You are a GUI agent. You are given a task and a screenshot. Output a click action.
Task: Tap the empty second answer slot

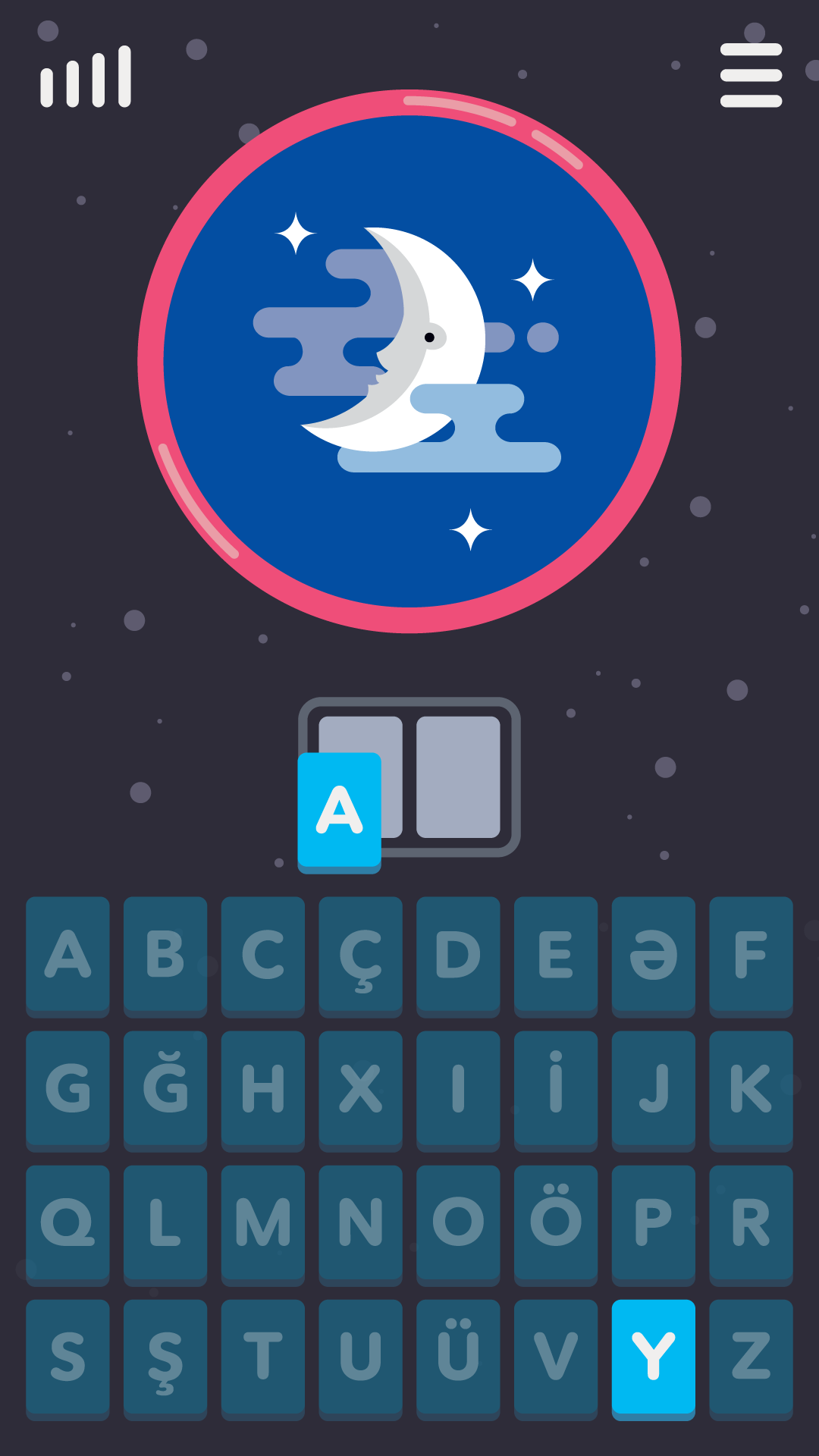coord(458,777)
